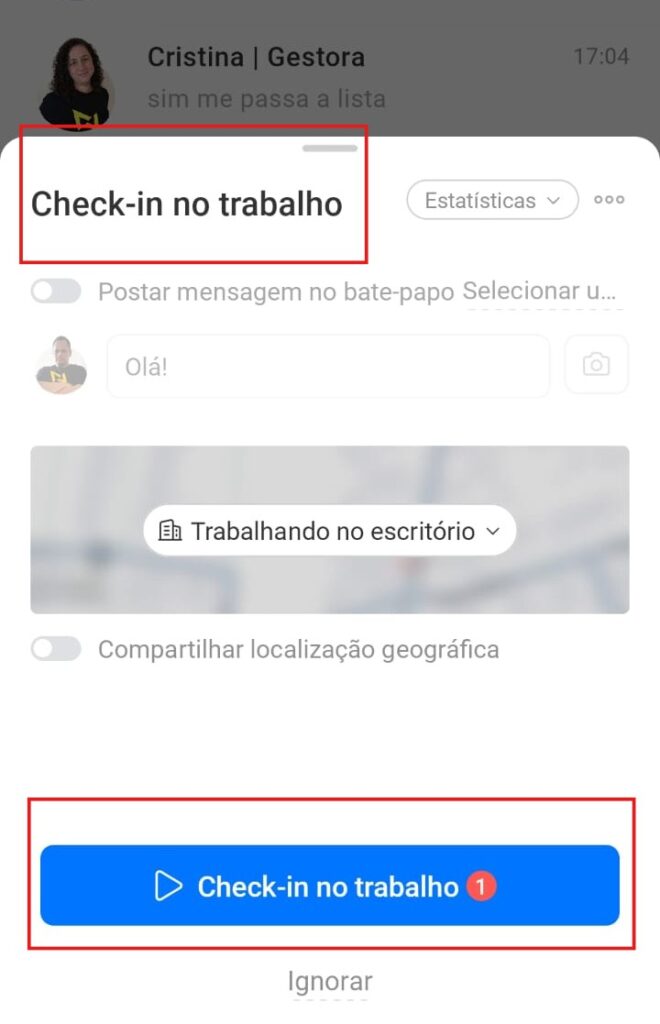
Task: Turn on Compartilhar localização geográfica
Action: coord(56,649)
